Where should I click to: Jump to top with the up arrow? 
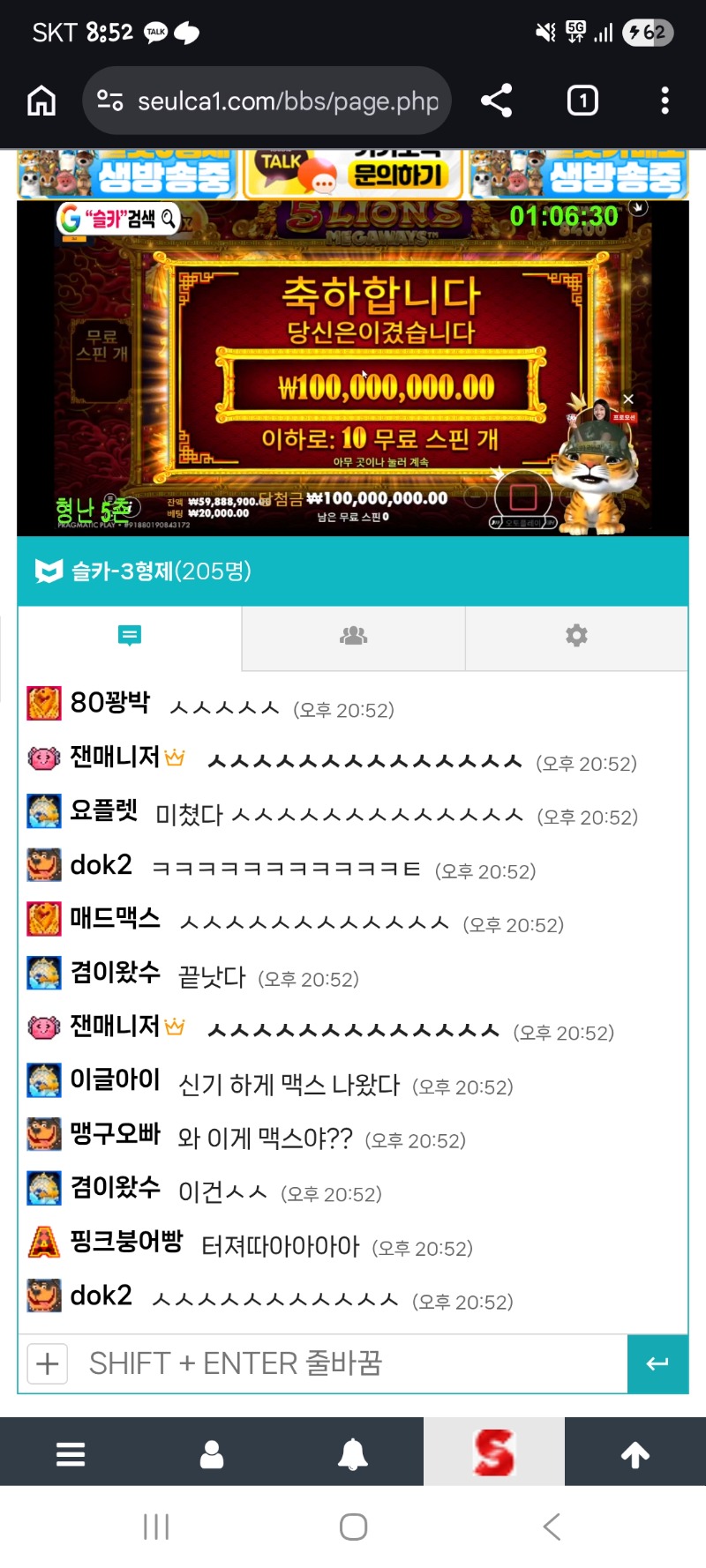[x=635, y=1453]
